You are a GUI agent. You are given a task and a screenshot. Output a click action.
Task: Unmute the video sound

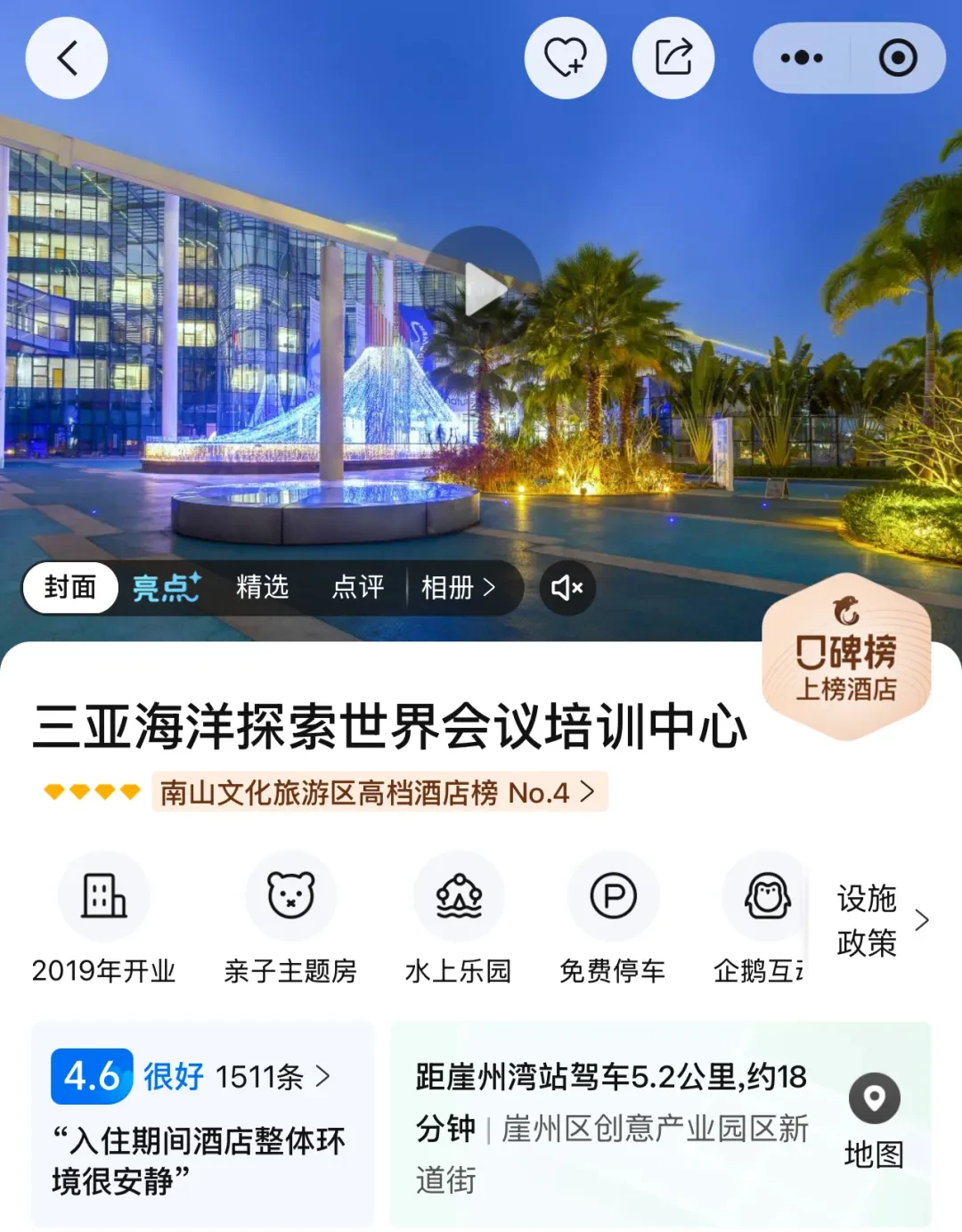tap(567, 587)
